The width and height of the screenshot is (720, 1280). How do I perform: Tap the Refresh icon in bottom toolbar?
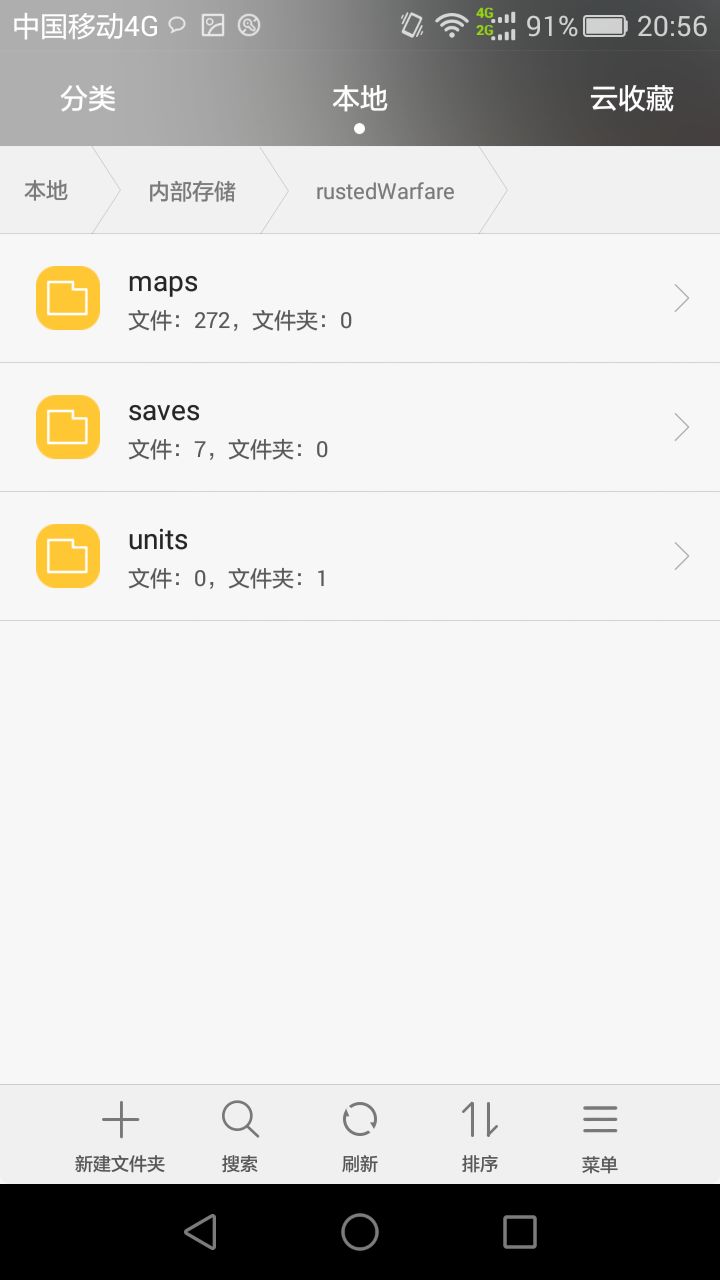point(359,1119)
